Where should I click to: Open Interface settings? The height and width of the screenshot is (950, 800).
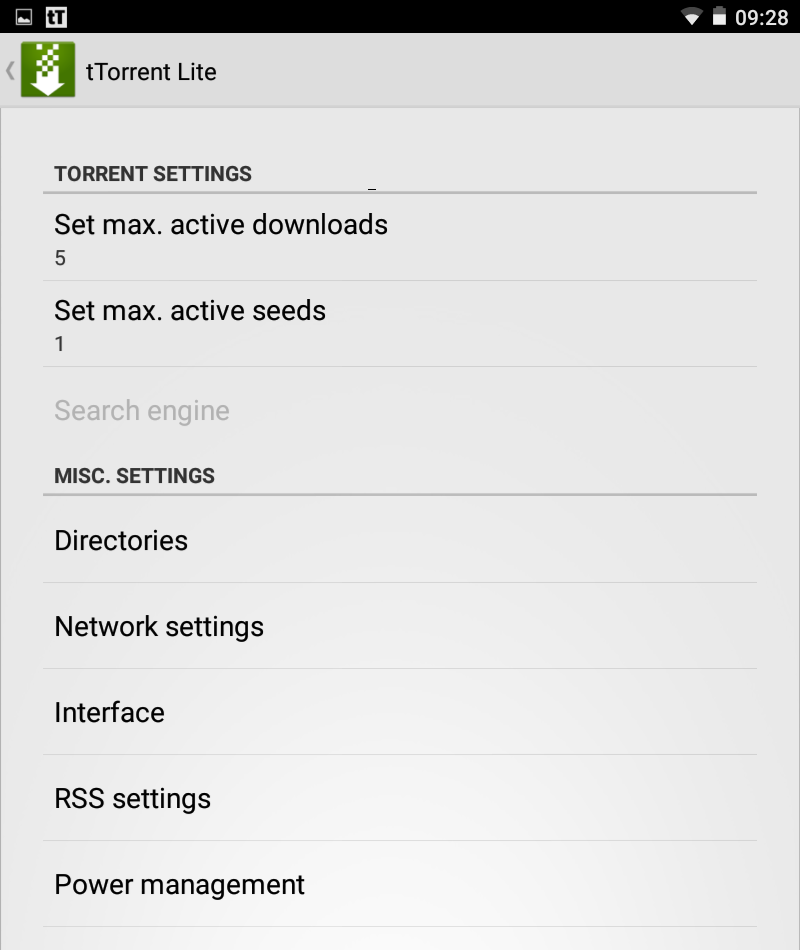pyautogui.click(x=400, y=712)
